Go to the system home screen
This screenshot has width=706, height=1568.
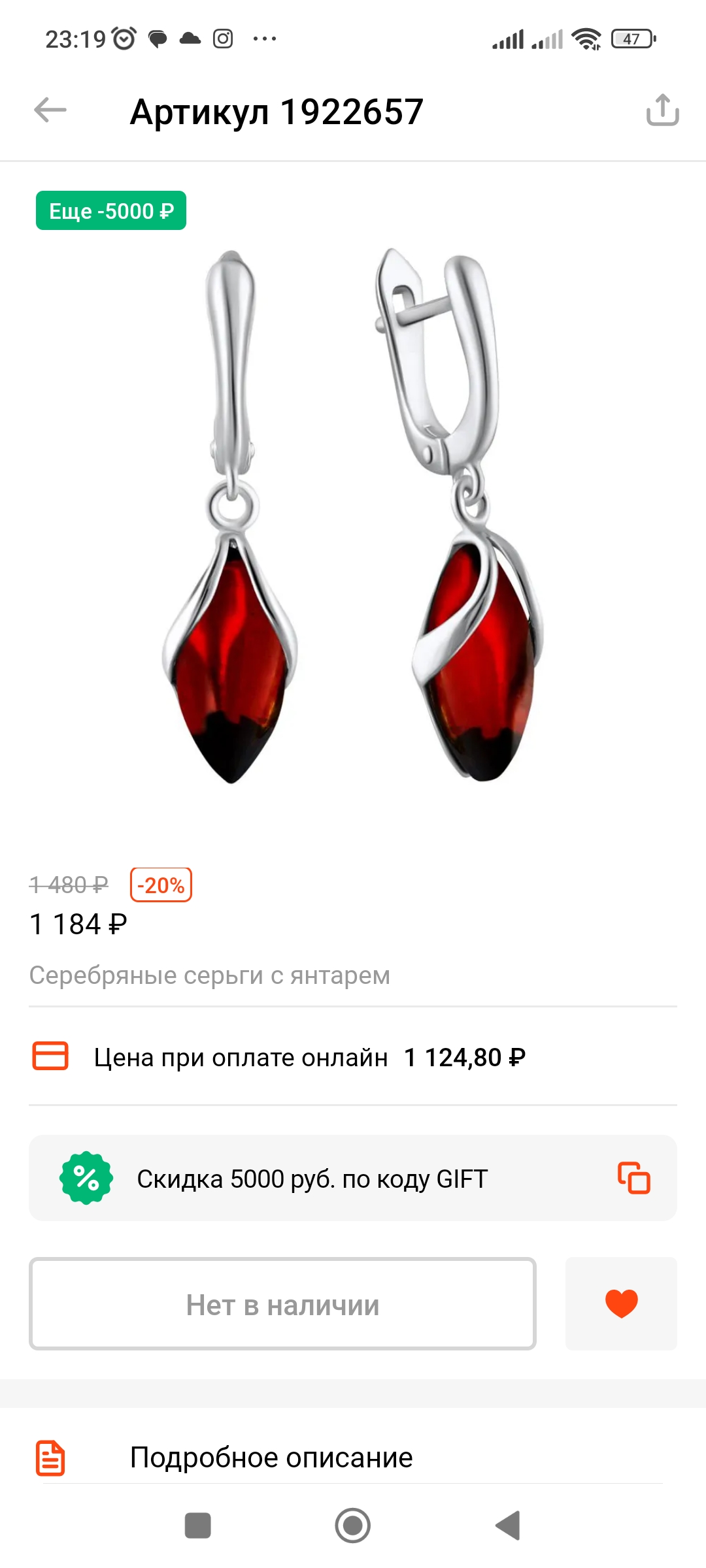353,1526
